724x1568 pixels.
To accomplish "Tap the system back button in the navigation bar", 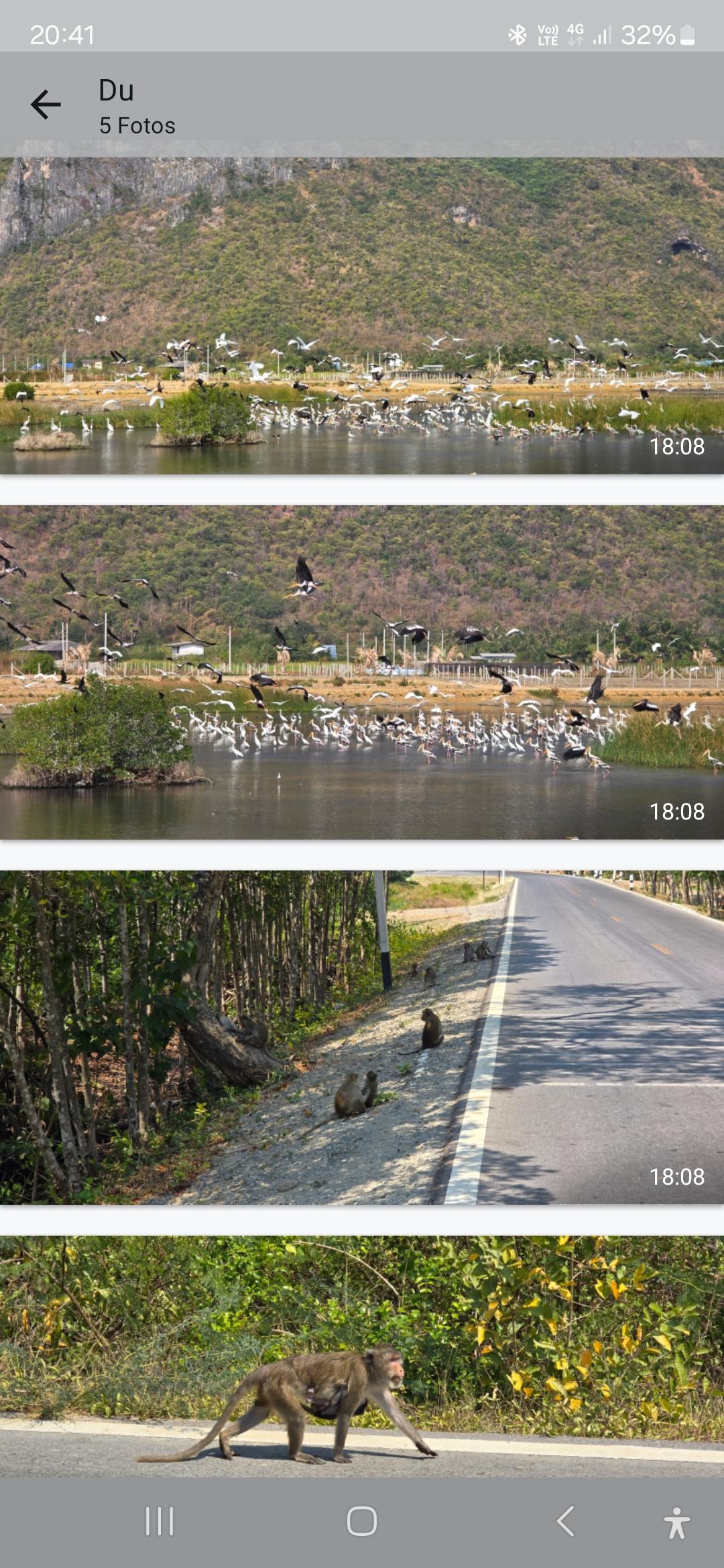I will point(565,1521).
